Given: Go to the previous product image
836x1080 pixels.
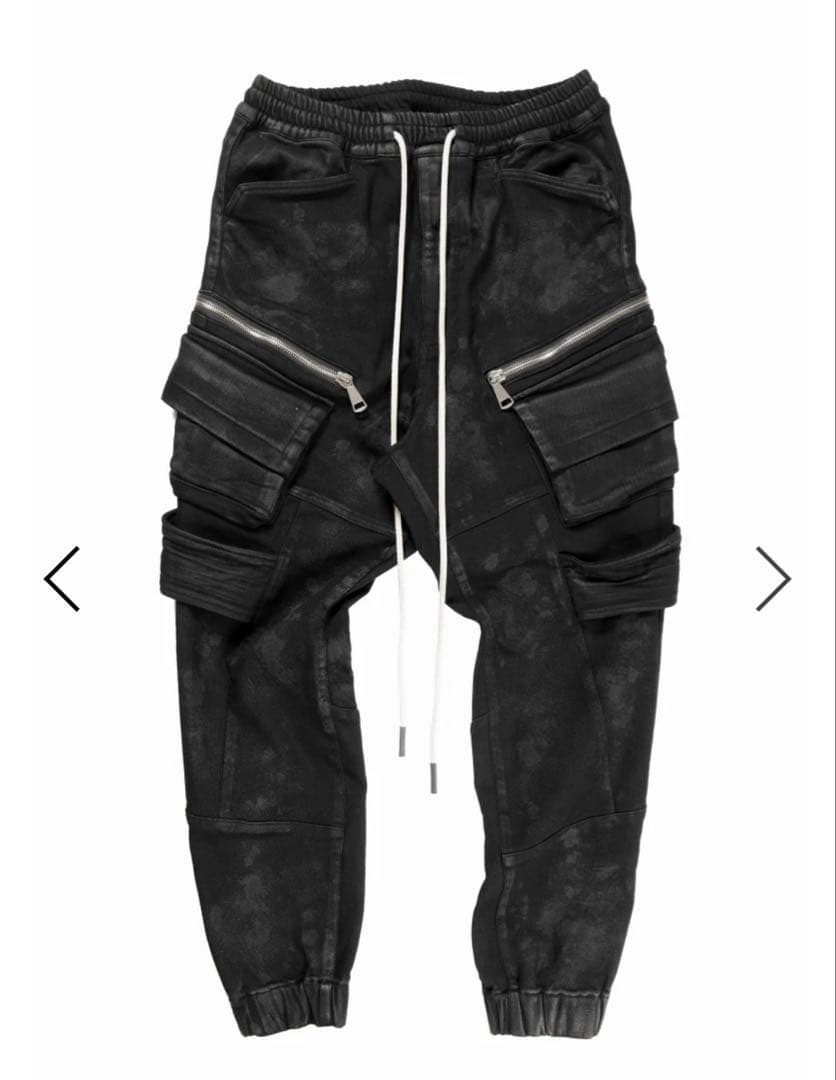Looking at the screenshot, I should coord(62,578).
